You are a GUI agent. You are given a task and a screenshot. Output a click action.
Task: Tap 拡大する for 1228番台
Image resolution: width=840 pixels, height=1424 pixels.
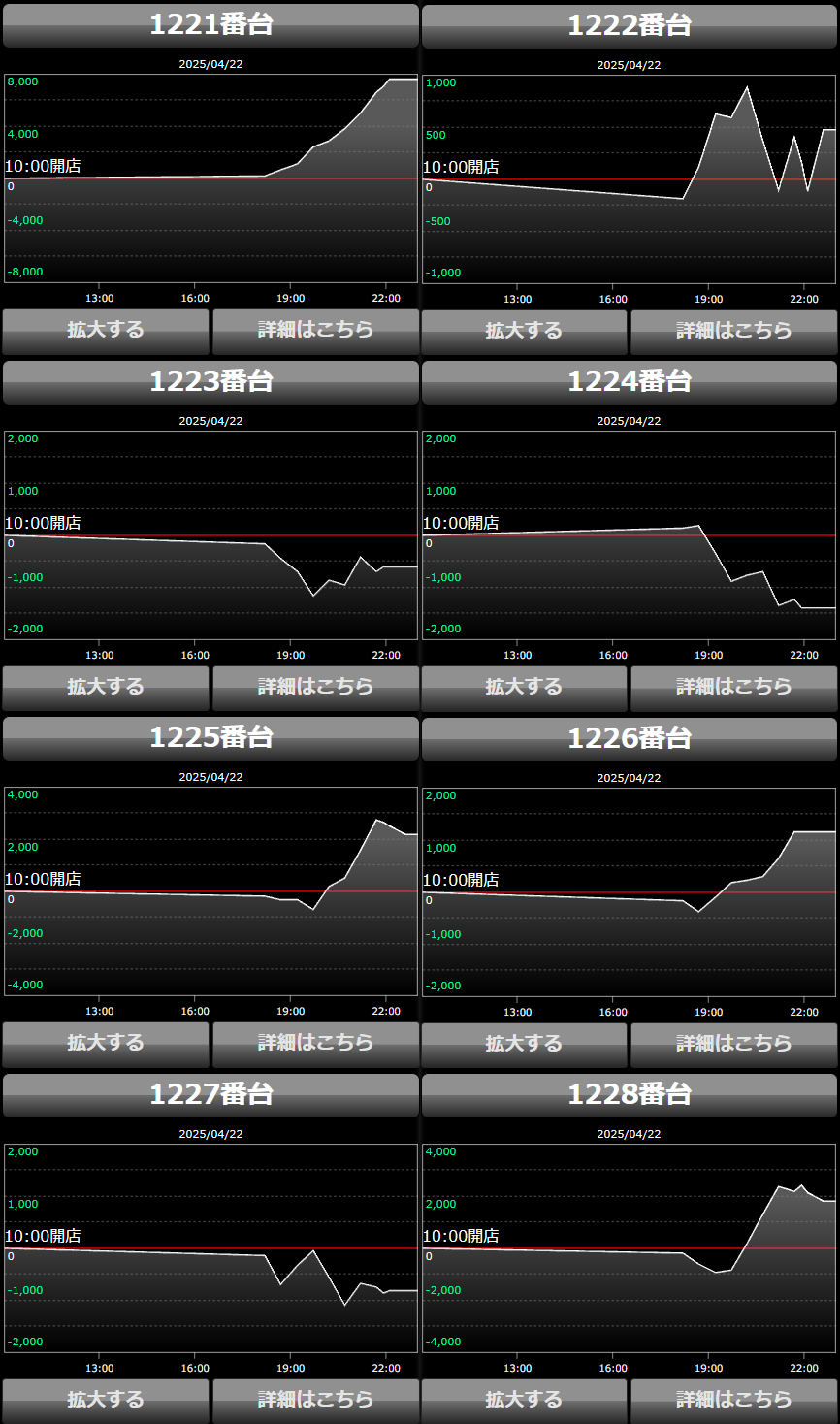pyautogui.click(x=524, y=1400)
